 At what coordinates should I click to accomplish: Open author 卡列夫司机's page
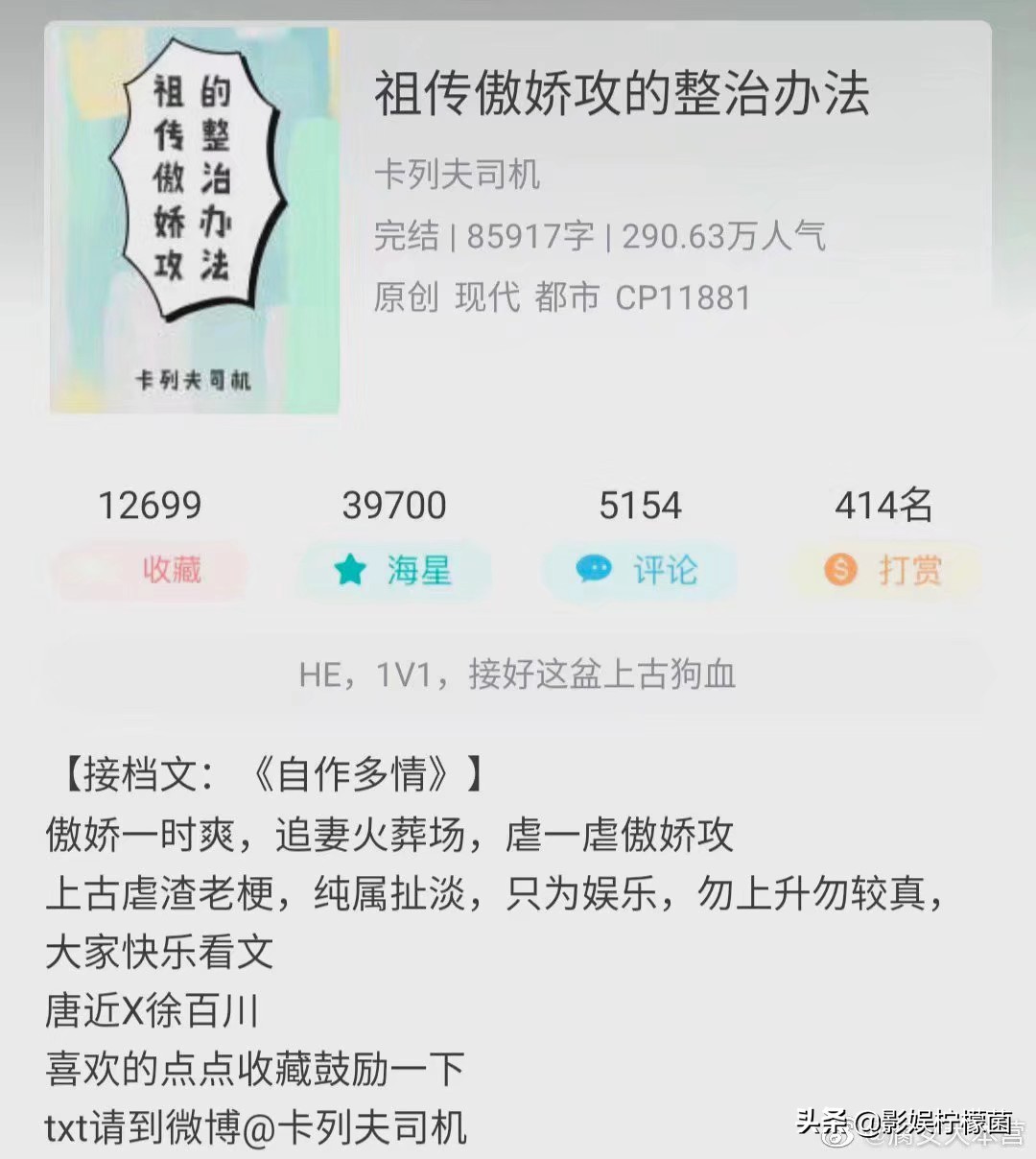click(x=457, y=175)
